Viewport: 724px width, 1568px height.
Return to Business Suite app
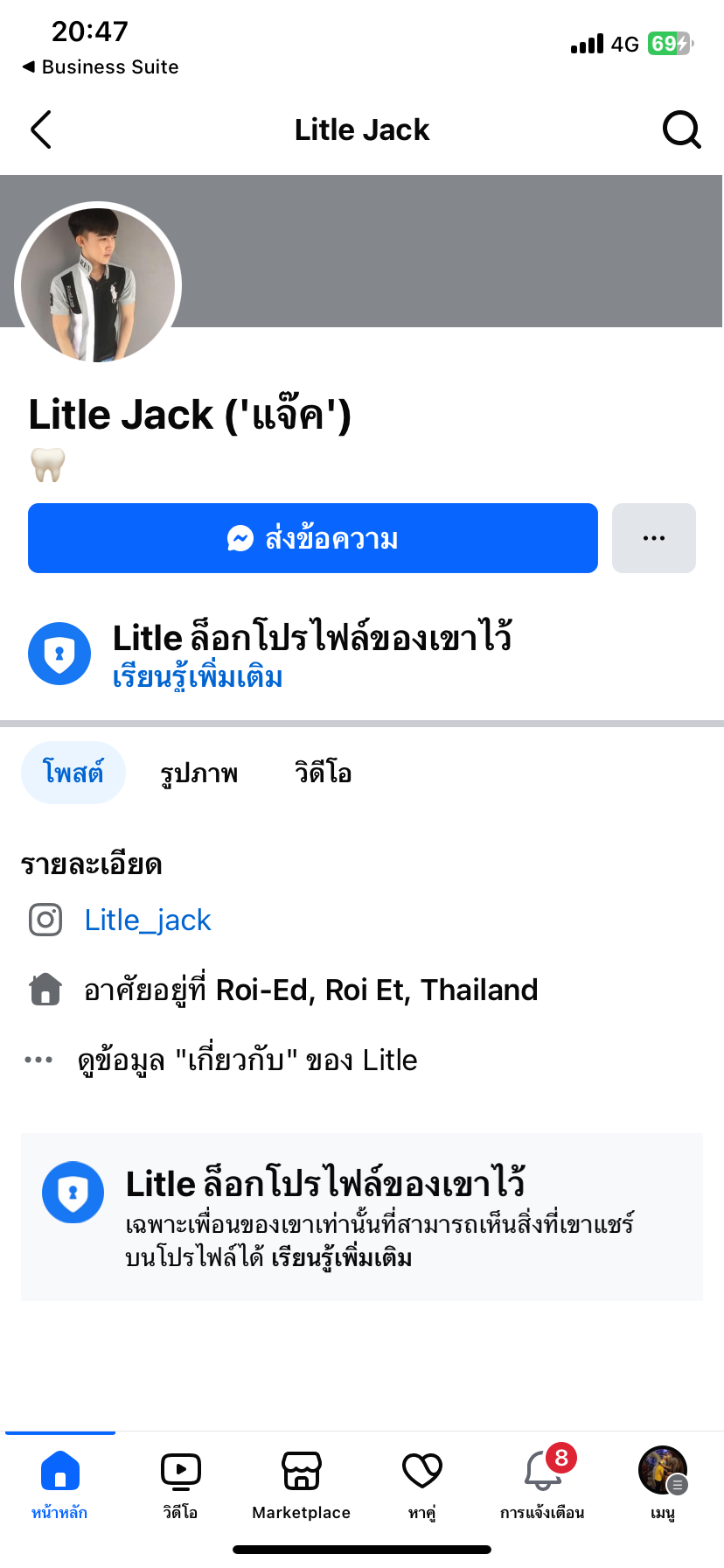pos(101,66)
